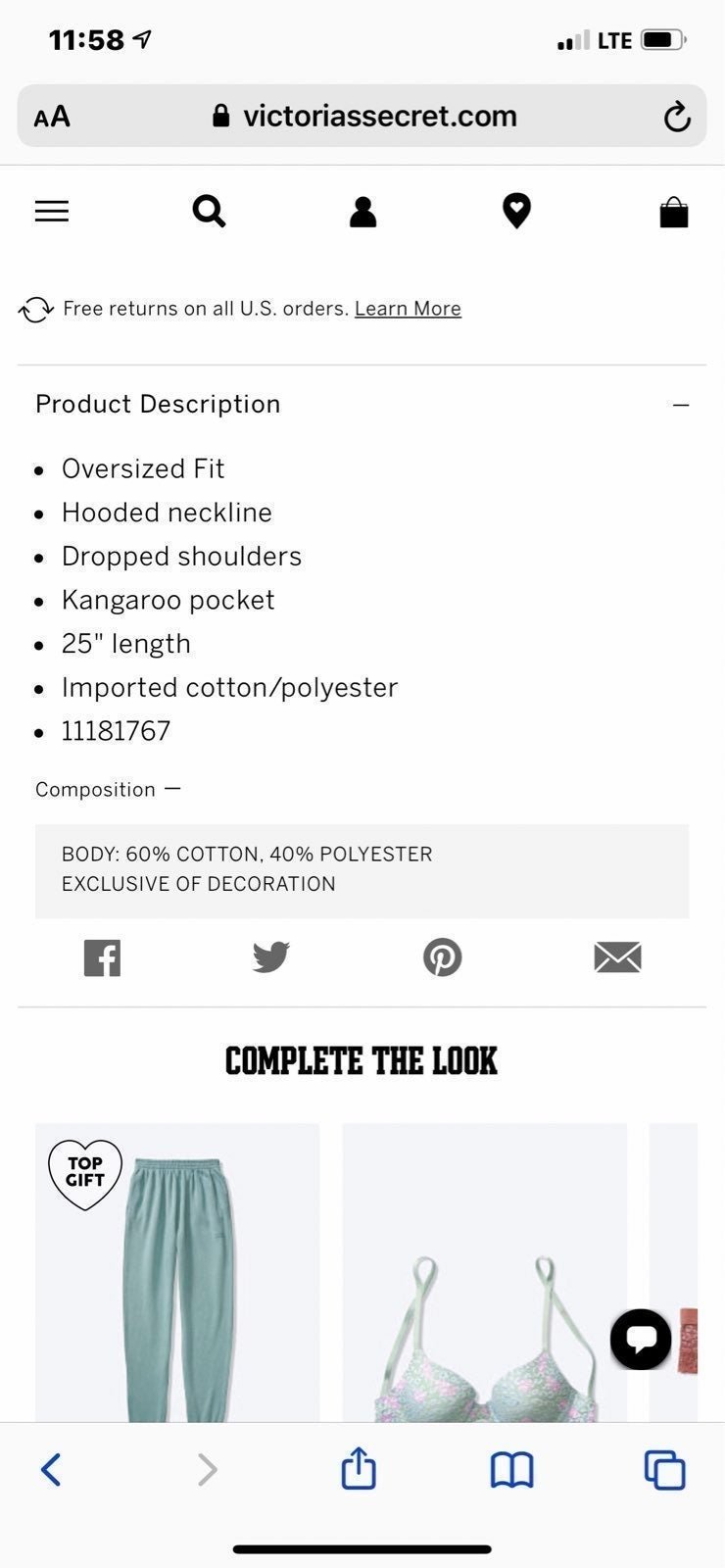Open the site search

[209, 211]
